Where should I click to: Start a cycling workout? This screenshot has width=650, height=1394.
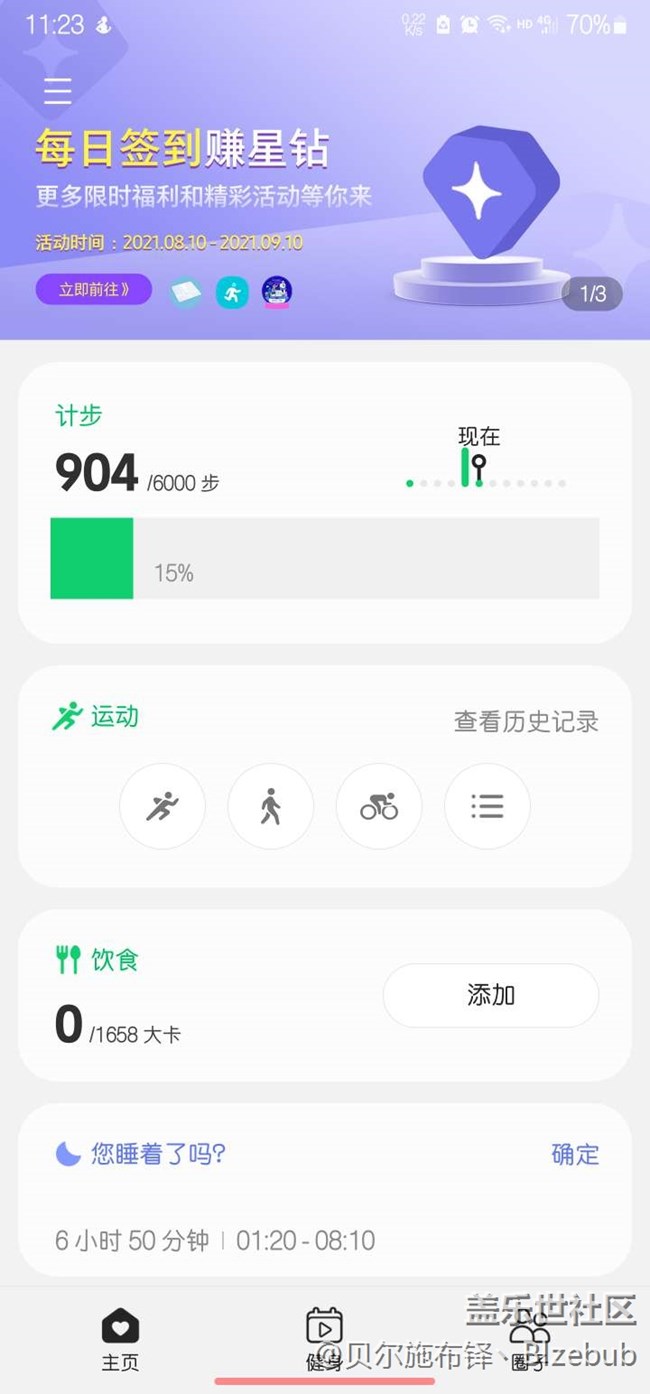click(x=379, y=806)
